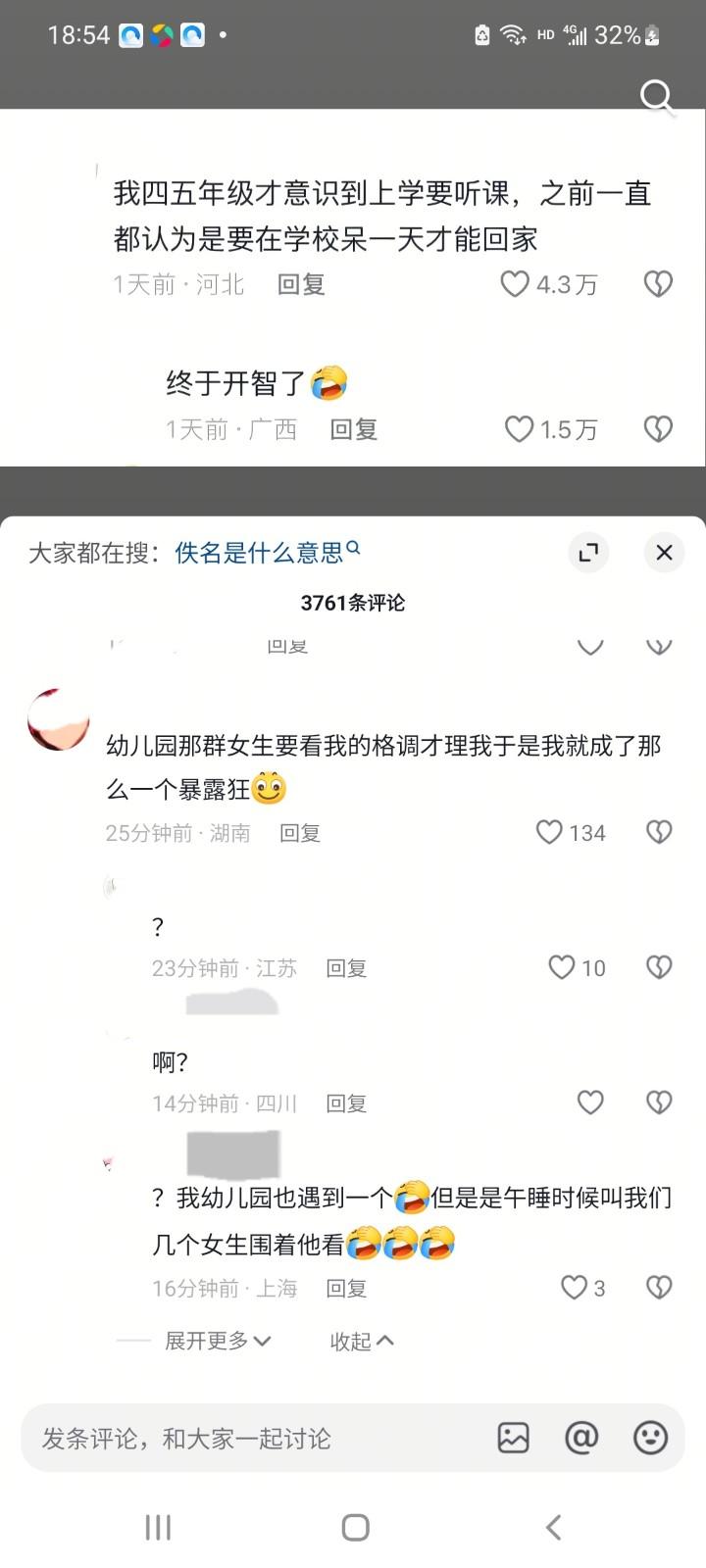706x1568 pixels.
Task: Like the '?' reply from 江苏
Action: click(562, 967)
